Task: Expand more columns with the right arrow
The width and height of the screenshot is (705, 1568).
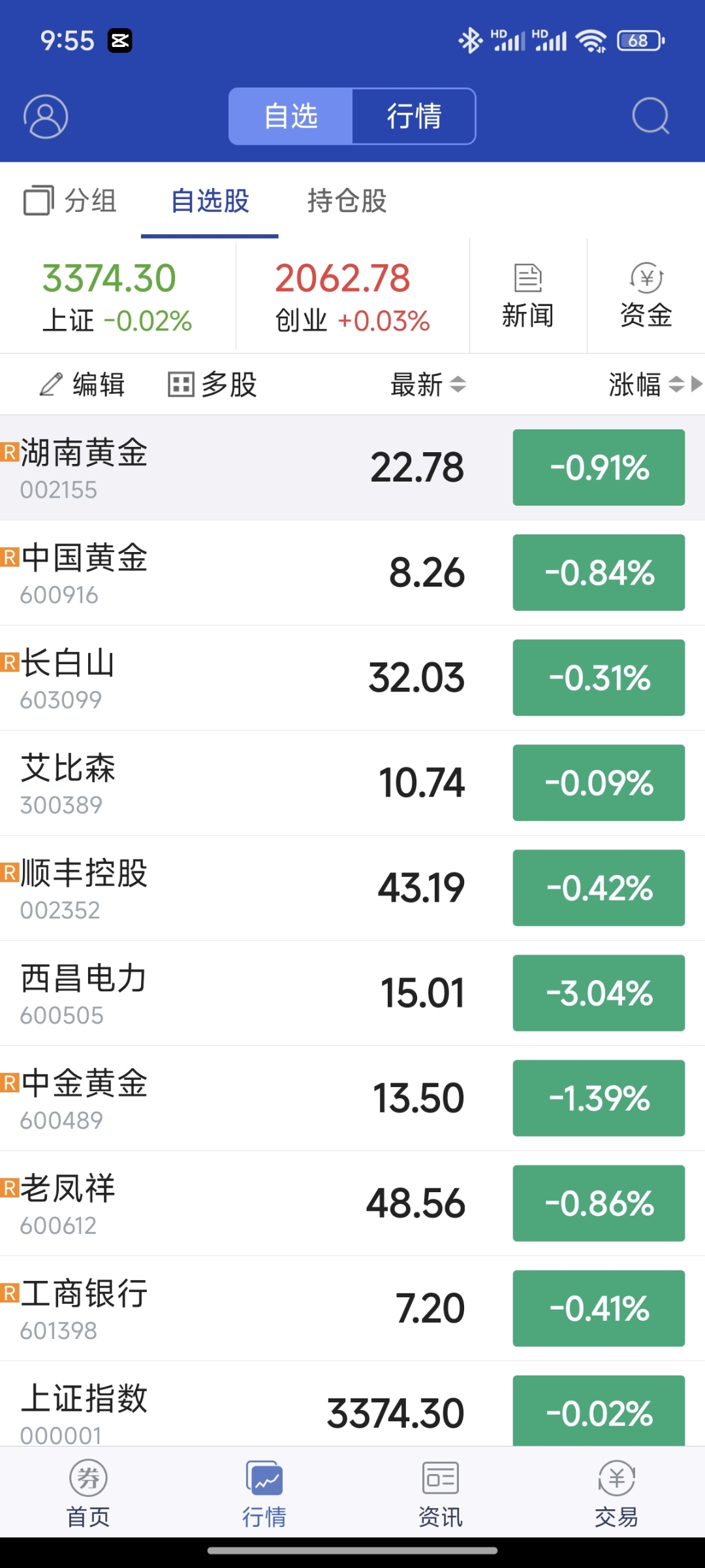Action: click(696, 385)
